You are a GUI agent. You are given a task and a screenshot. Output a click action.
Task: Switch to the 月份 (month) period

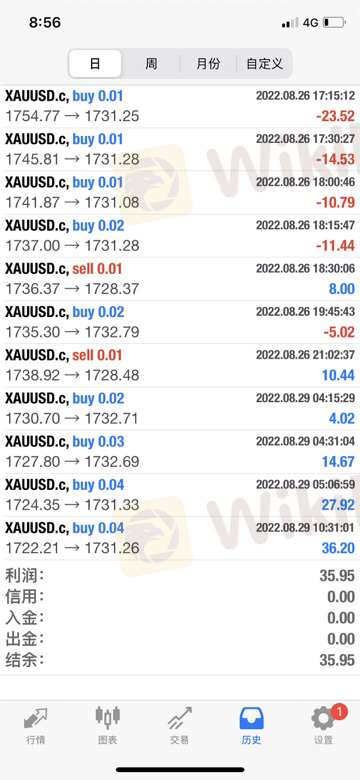(208, 64)
